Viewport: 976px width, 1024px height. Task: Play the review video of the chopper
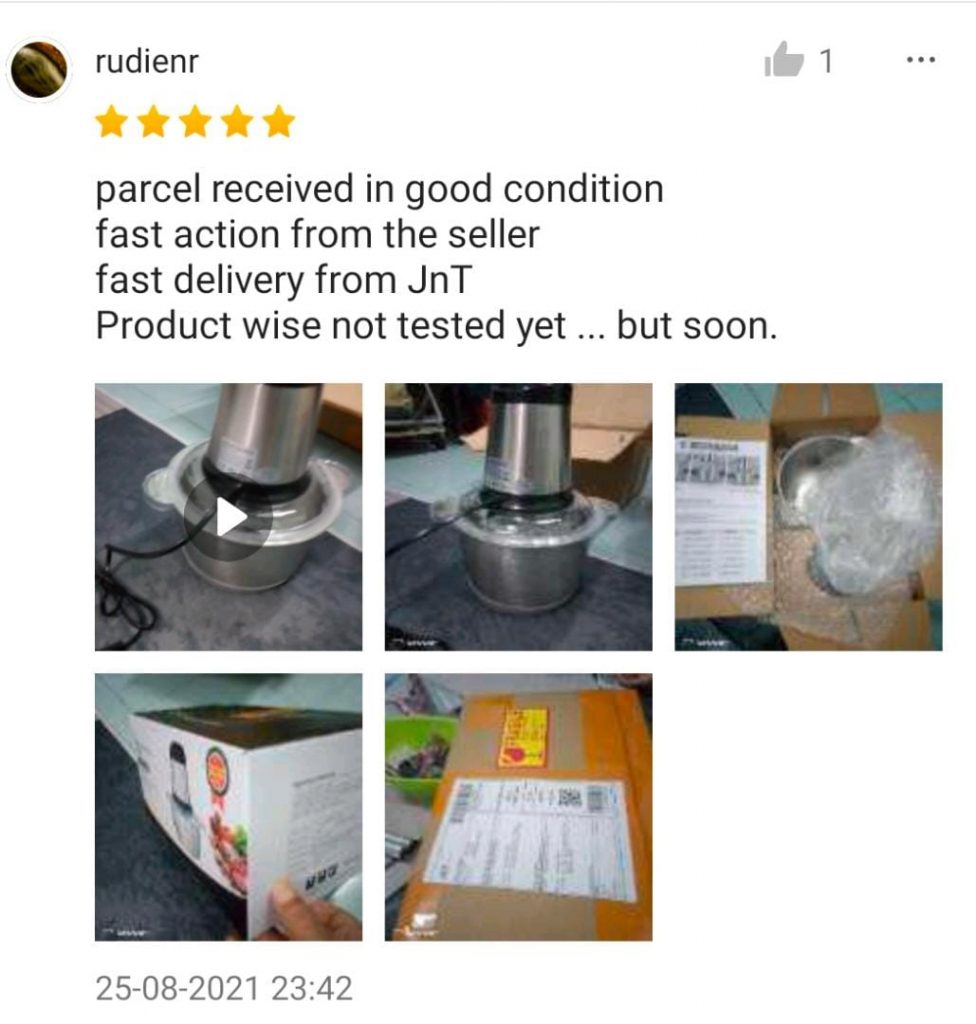[229, 517]
